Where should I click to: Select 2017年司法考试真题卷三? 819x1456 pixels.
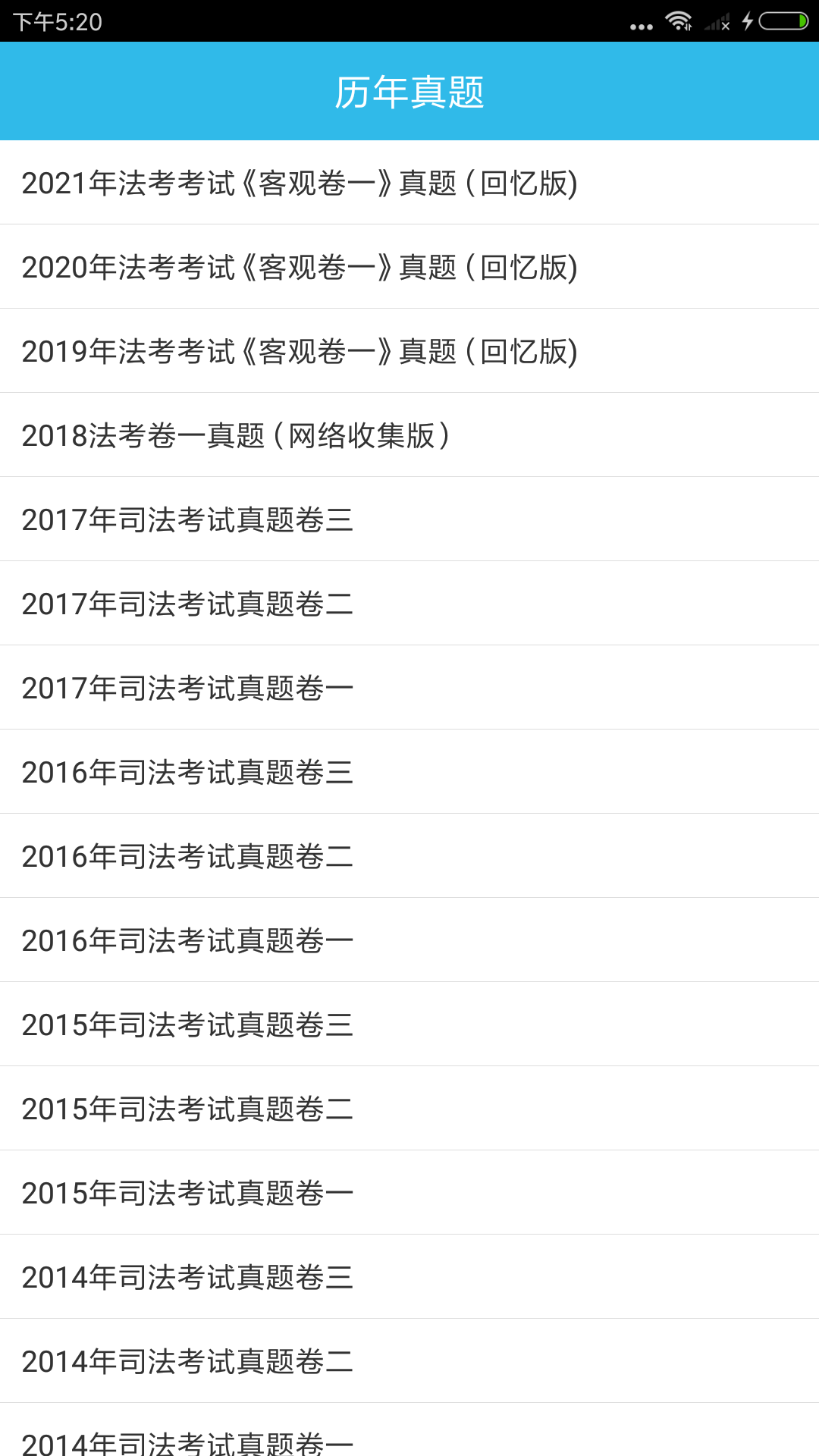coord(187,519)
